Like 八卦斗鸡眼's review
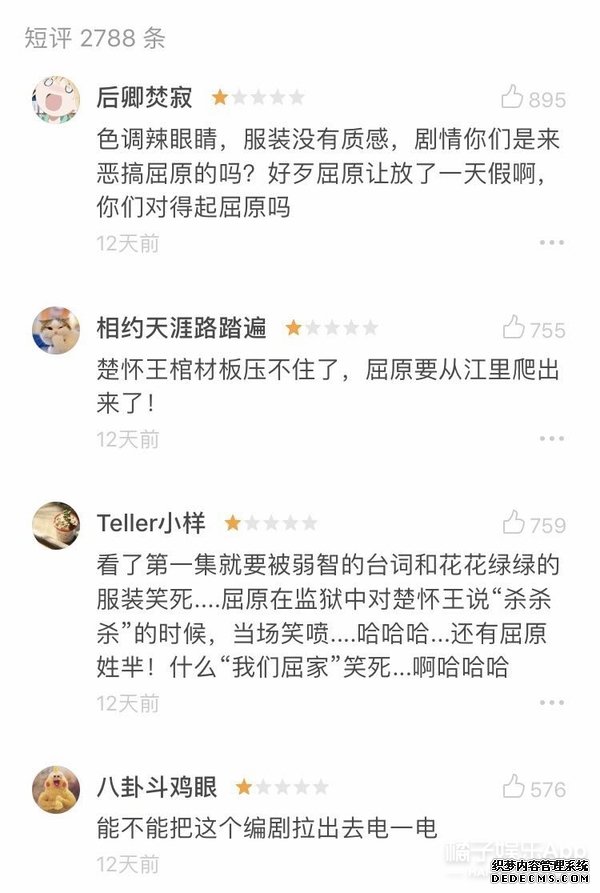Viewport: 600px width, 893px height. click(x=514, y=788)
